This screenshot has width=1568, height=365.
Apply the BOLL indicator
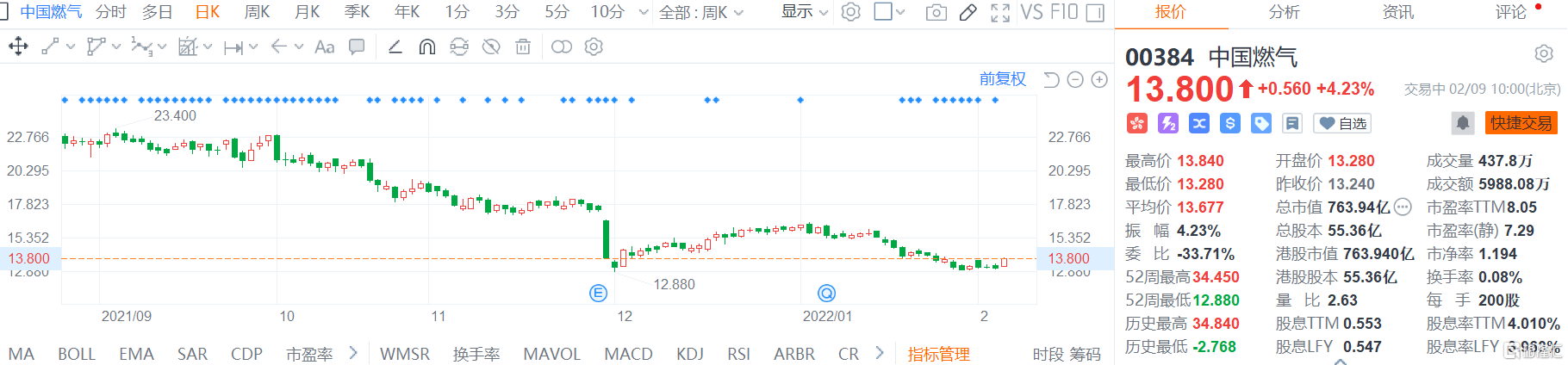pyautogui.click(x=77, y=354)
